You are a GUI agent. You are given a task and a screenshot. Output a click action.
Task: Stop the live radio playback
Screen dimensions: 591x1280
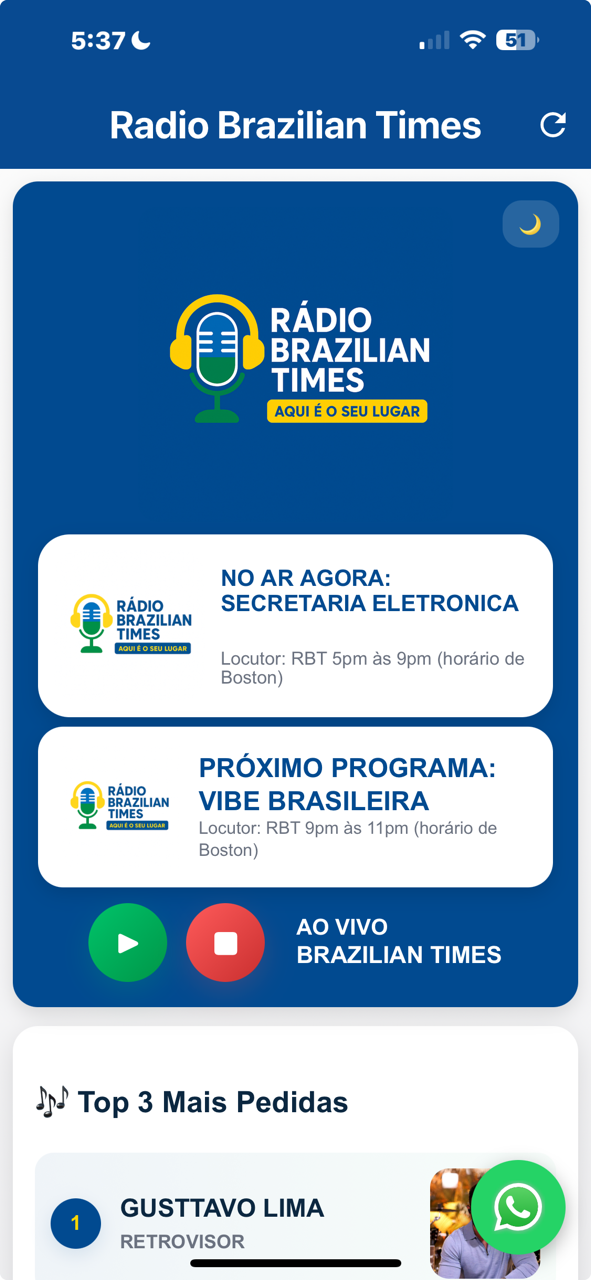point(225,943)
